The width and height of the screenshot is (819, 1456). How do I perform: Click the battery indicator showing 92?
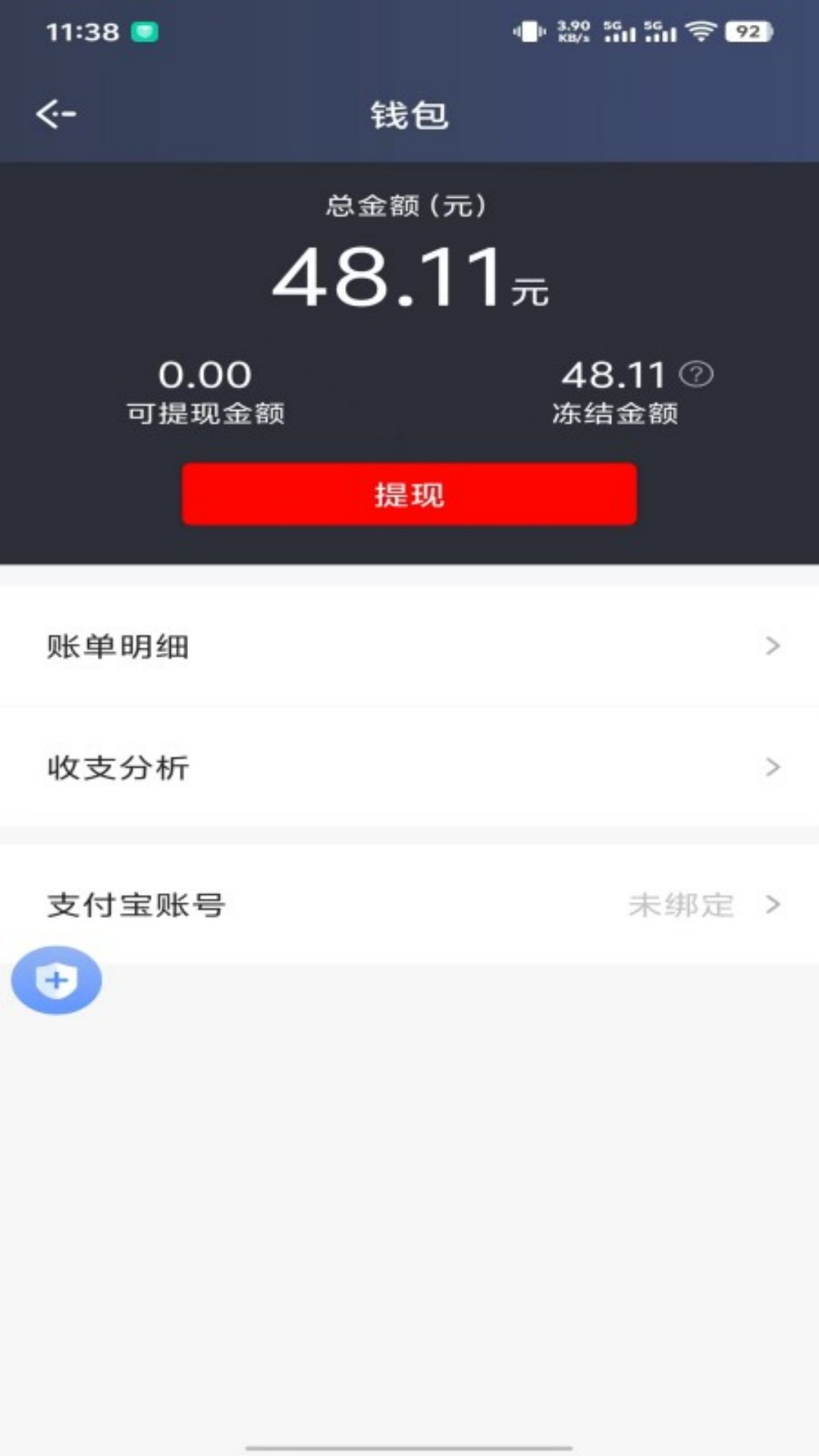(747, 30)
